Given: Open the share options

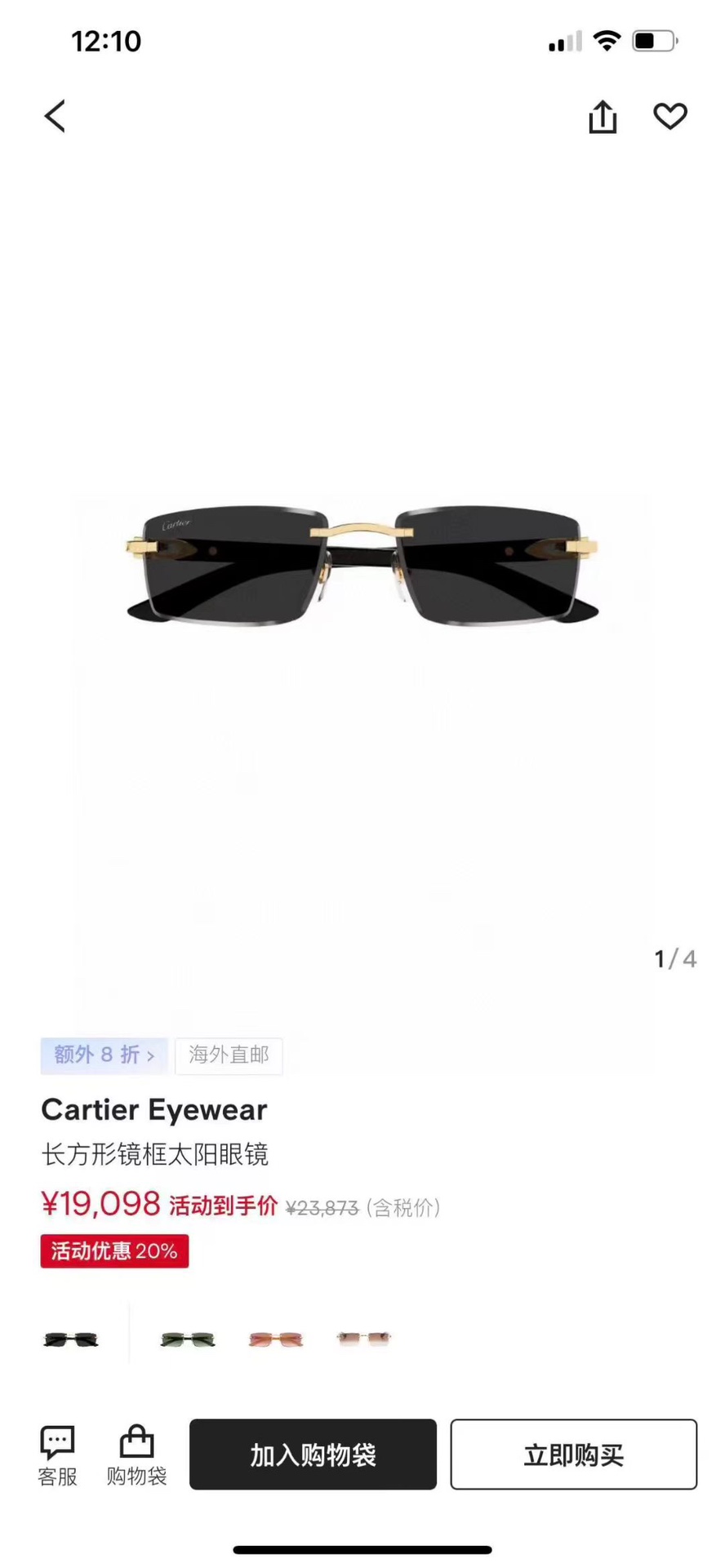Looking at the screenshot, I should pyautogui.click(x=603, y=116).
